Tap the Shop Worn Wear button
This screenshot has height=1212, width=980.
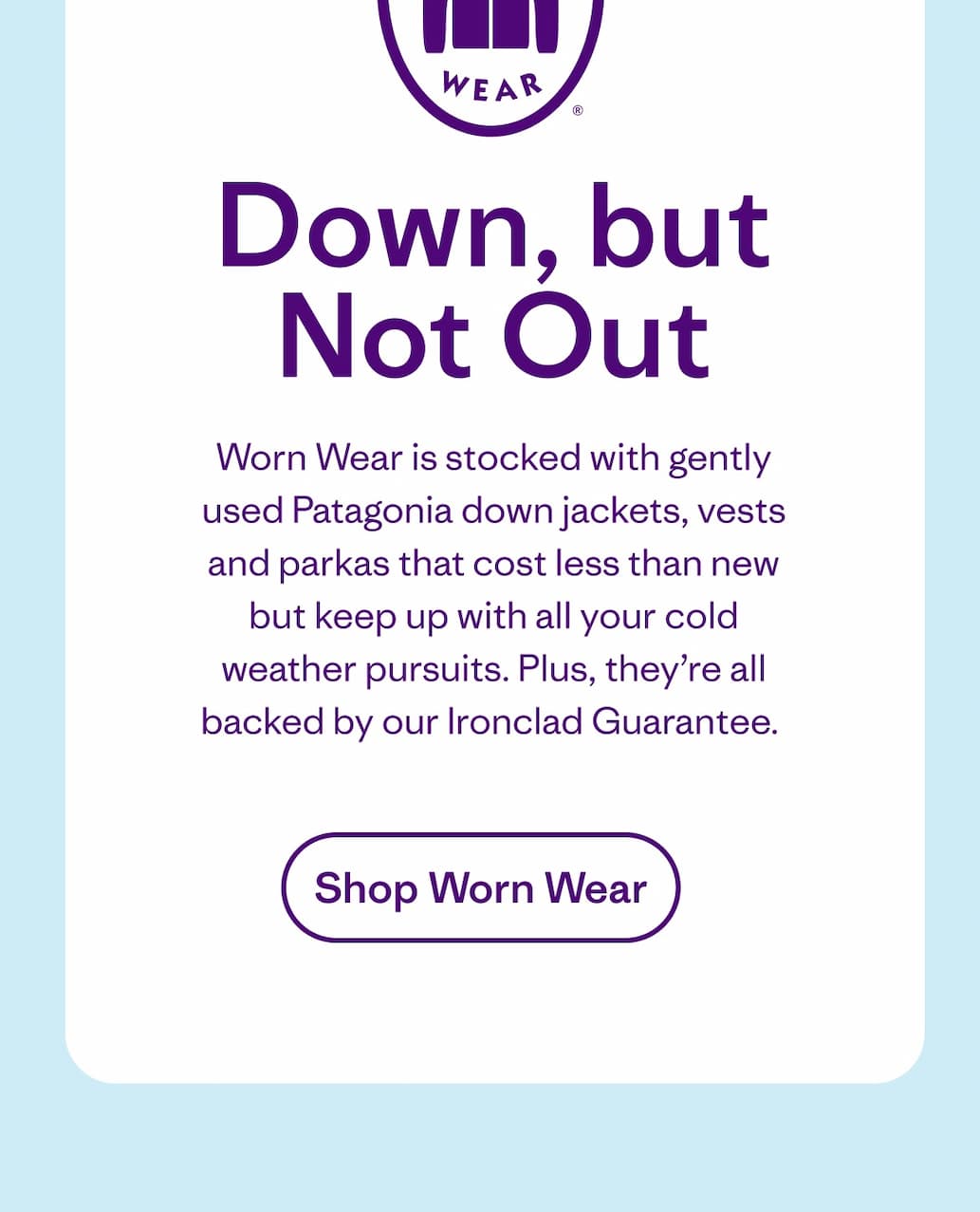tap(481, 887)
